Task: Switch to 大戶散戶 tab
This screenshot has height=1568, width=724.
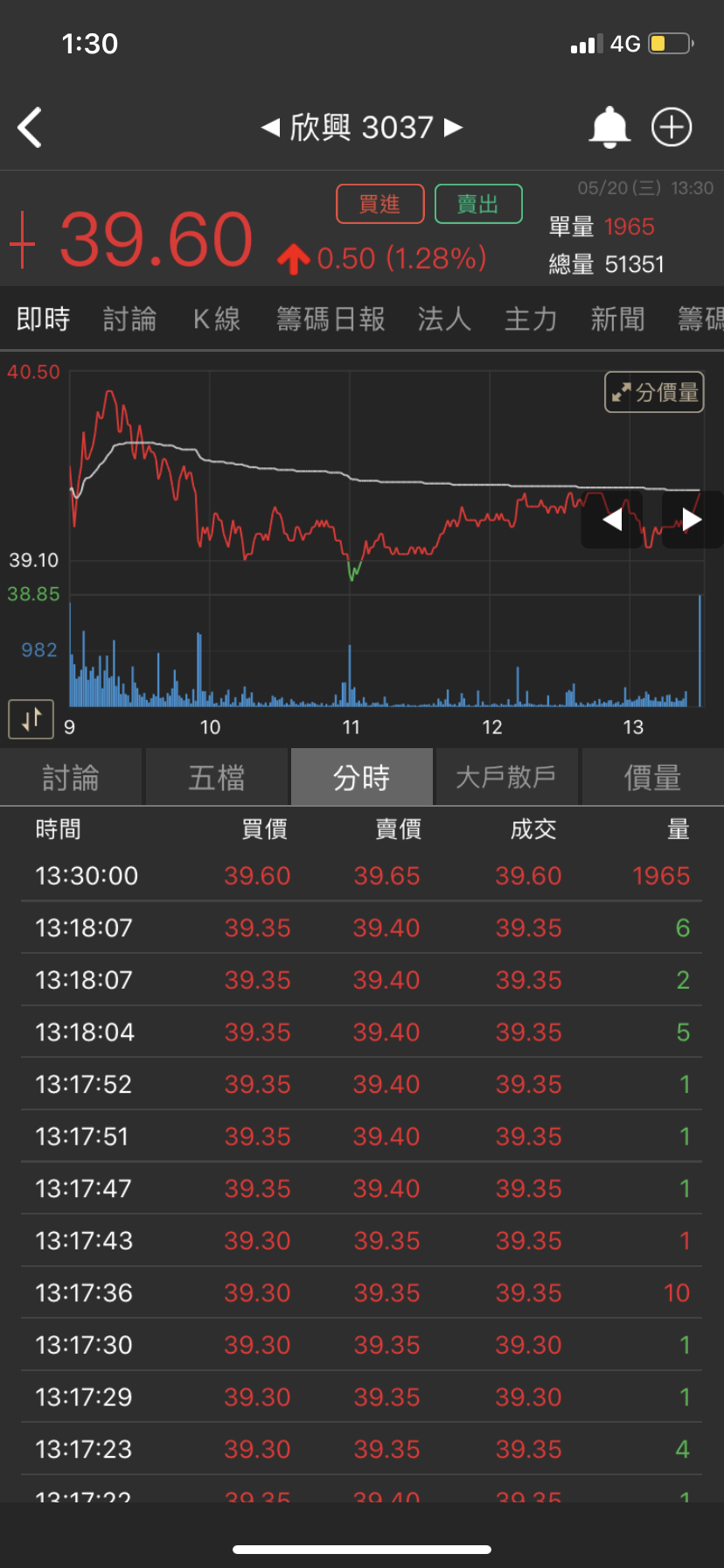Action: [x=506, y=777]
